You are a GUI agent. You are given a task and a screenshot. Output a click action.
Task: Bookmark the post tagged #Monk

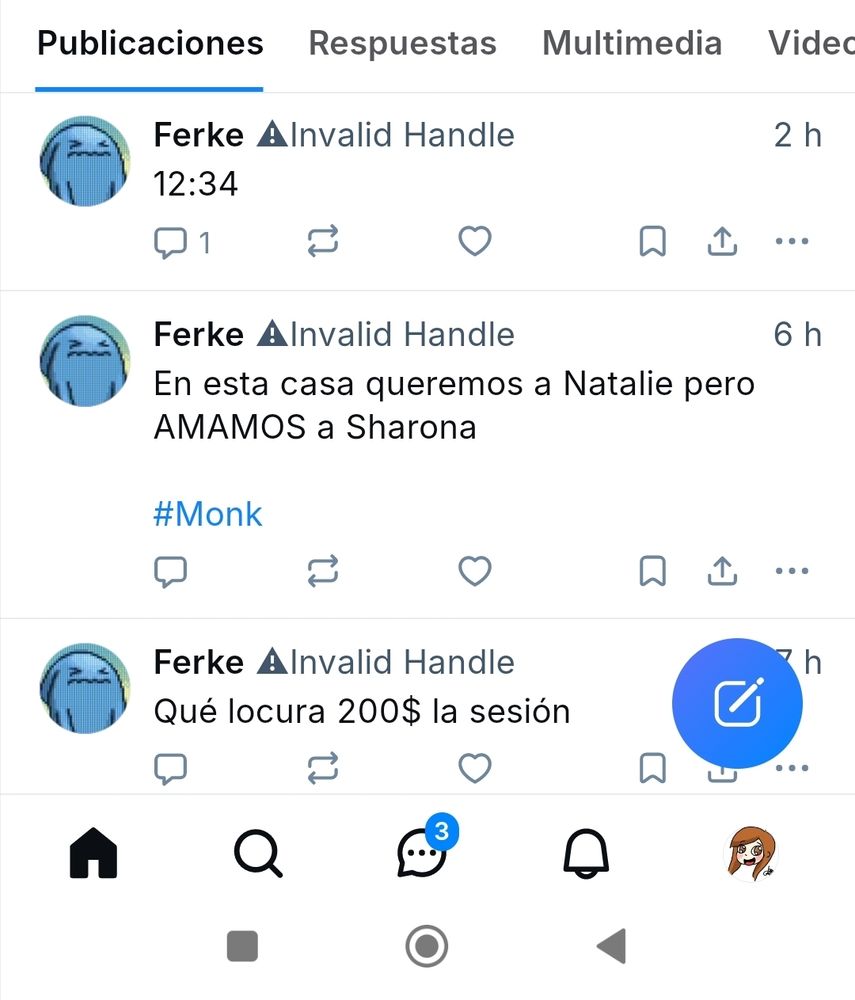652,571
